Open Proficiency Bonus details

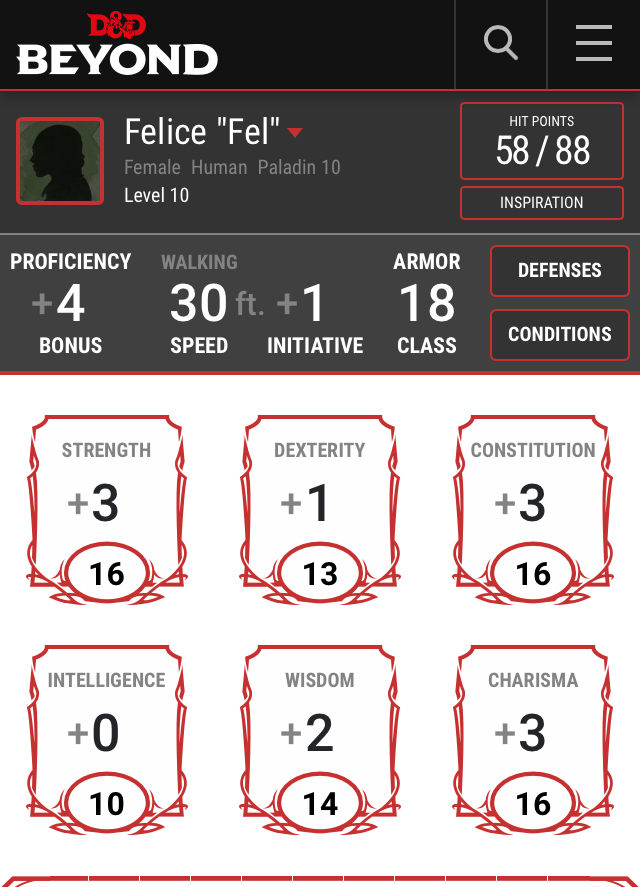(x=70, y=304)
